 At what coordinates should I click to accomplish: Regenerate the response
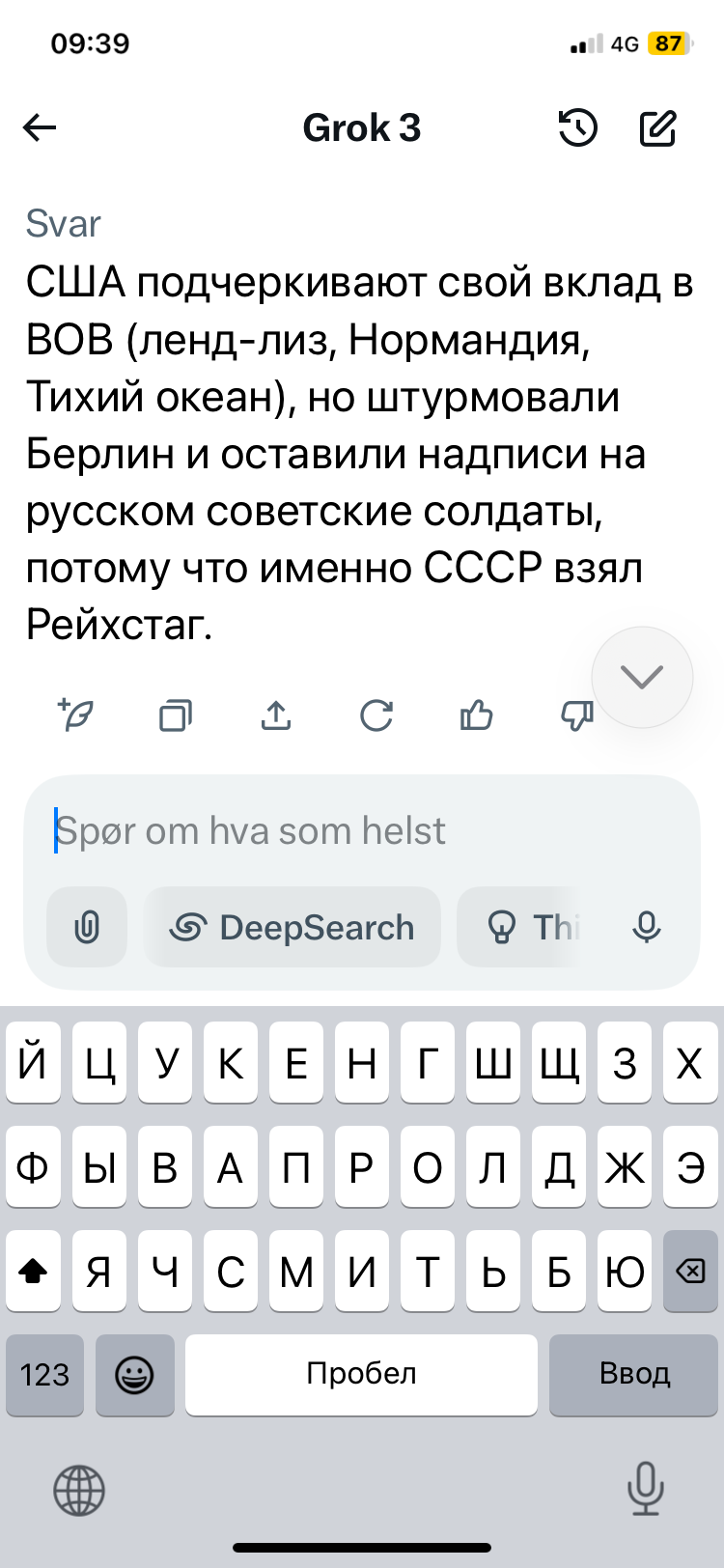[376, 715]
